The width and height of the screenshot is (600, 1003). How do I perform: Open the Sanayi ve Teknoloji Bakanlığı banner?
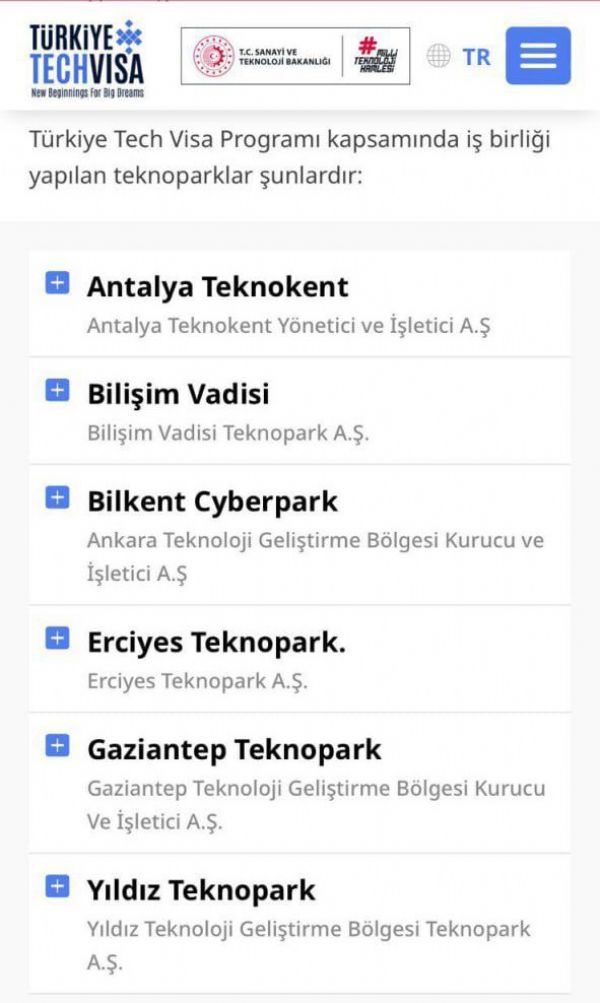(296, 56)
